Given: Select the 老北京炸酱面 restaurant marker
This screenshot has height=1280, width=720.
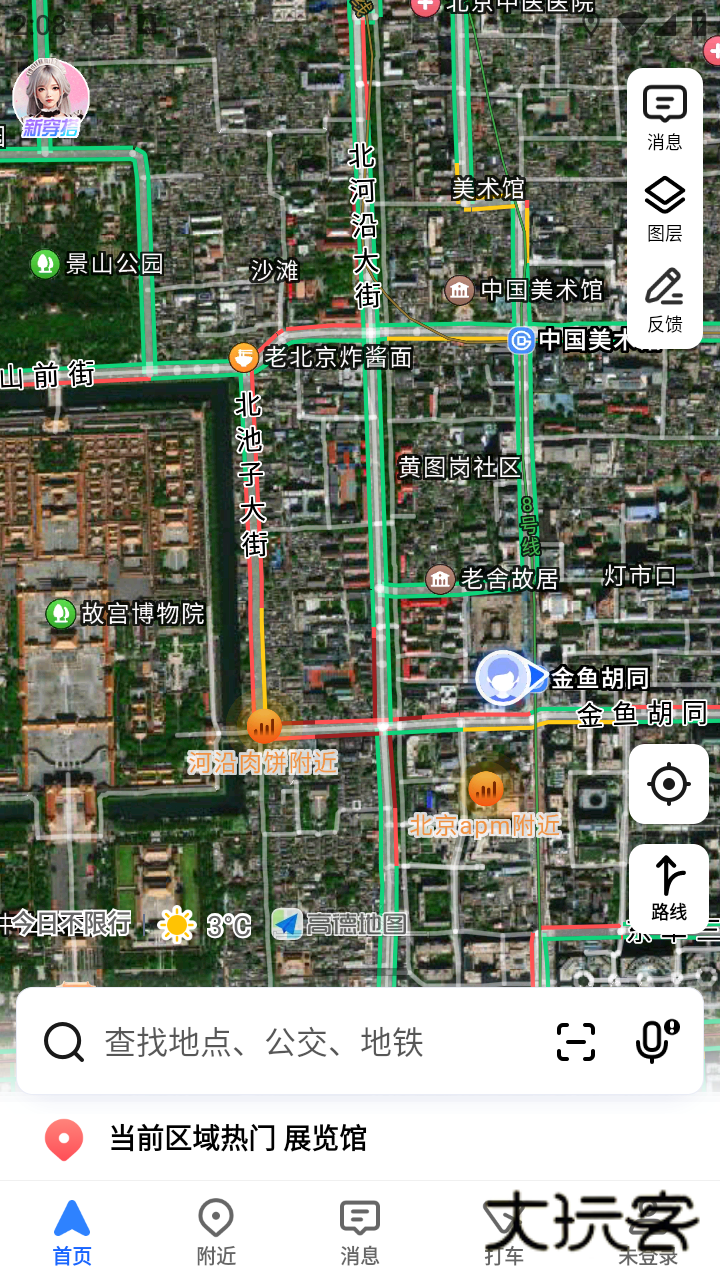Looking at the screenshot, I should tap(244, 357).
